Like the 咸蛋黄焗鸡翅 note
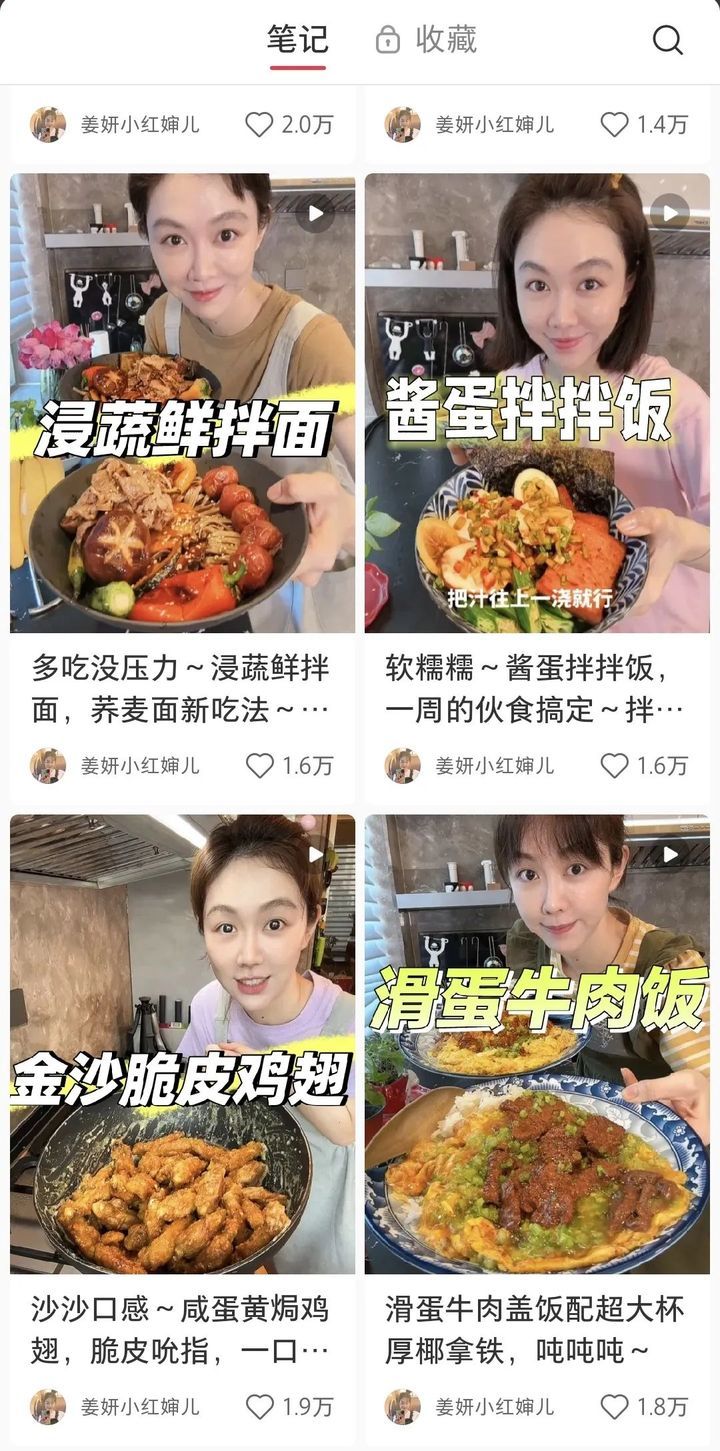 coord(260,1407)
